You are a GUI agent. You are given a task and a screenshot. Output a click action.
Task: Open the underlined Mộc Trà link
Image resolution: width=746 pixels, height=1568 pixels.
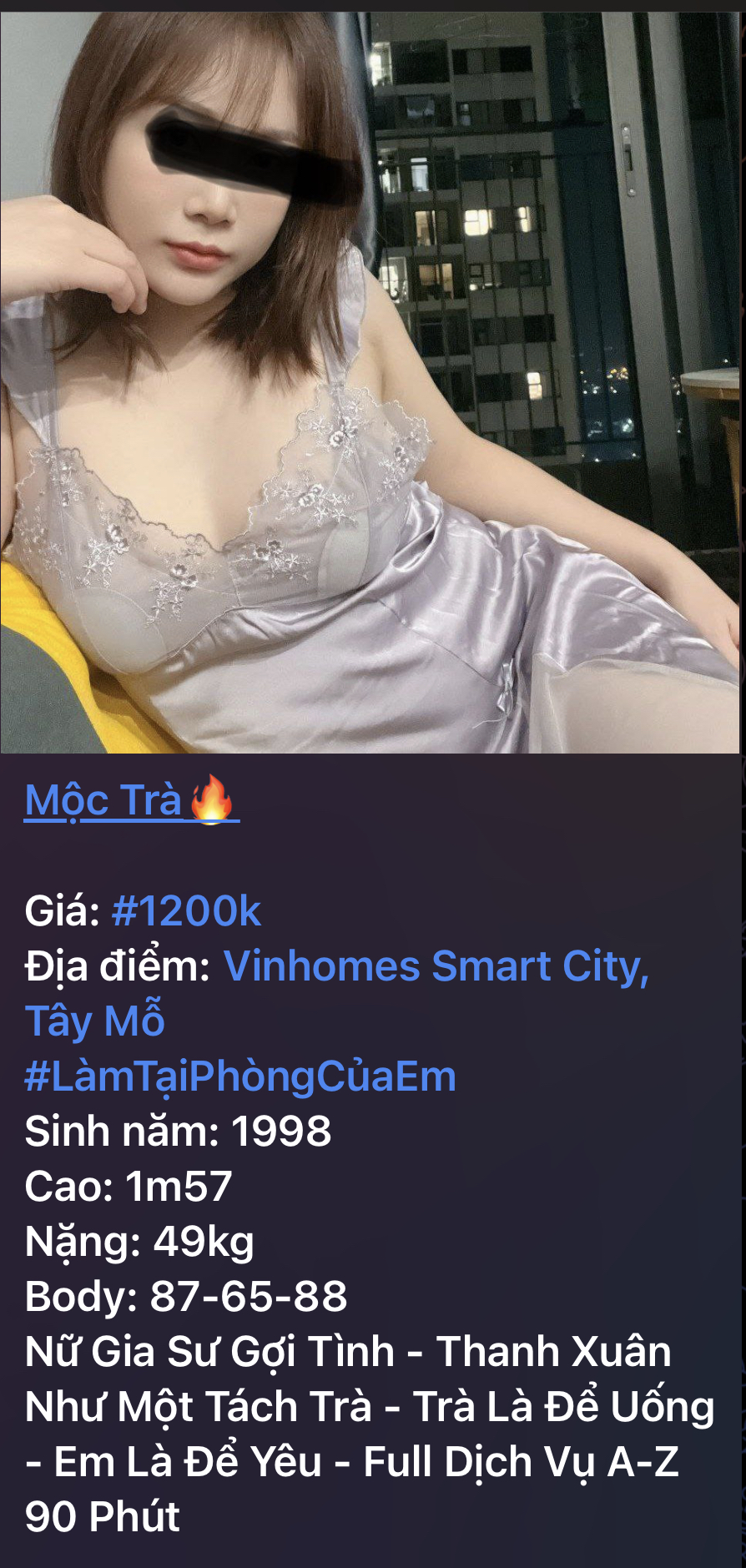(x=131, y=800)
